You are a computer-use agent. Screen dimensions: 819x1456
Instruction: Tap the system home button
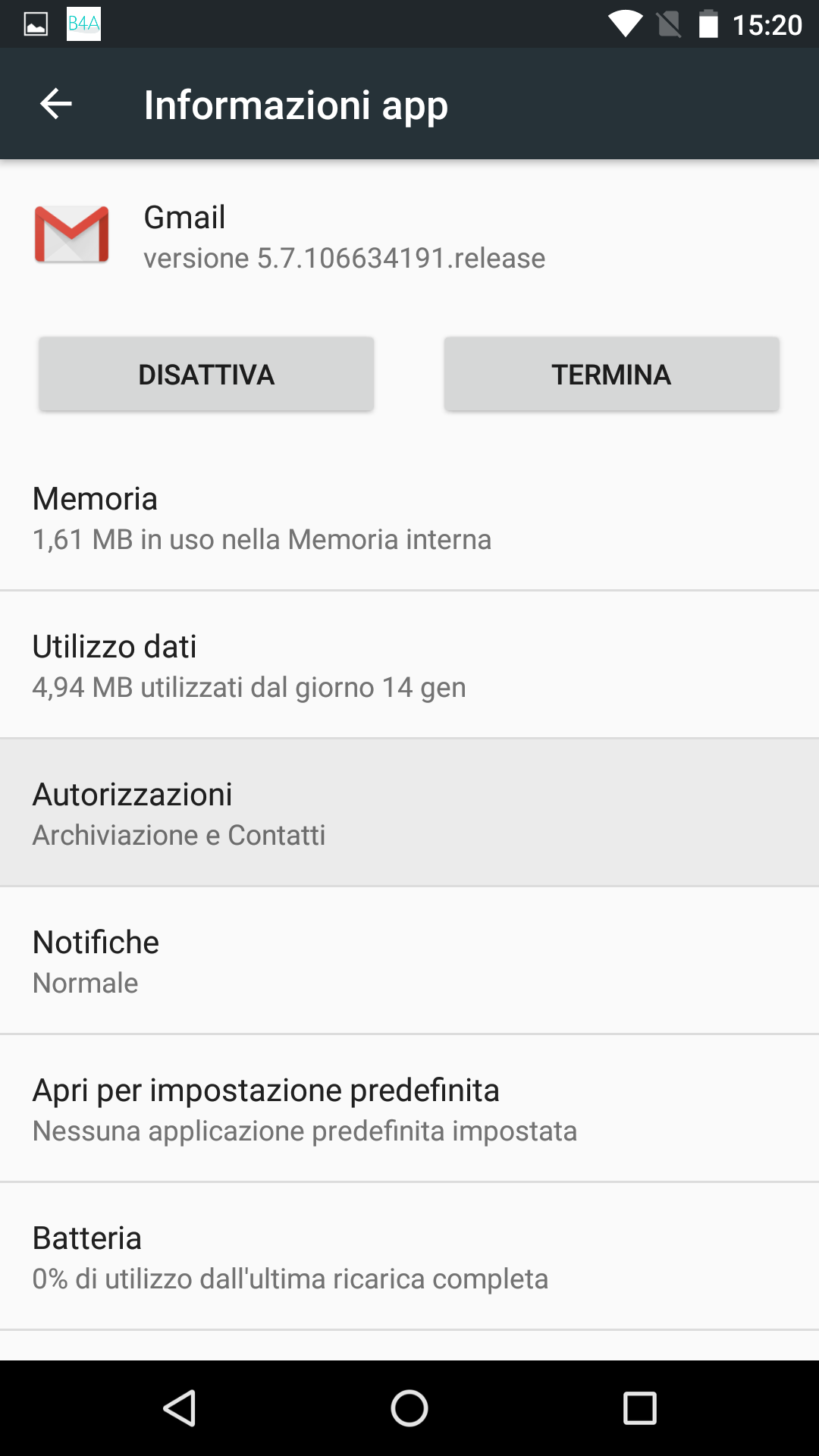(x=409, y=1408)
